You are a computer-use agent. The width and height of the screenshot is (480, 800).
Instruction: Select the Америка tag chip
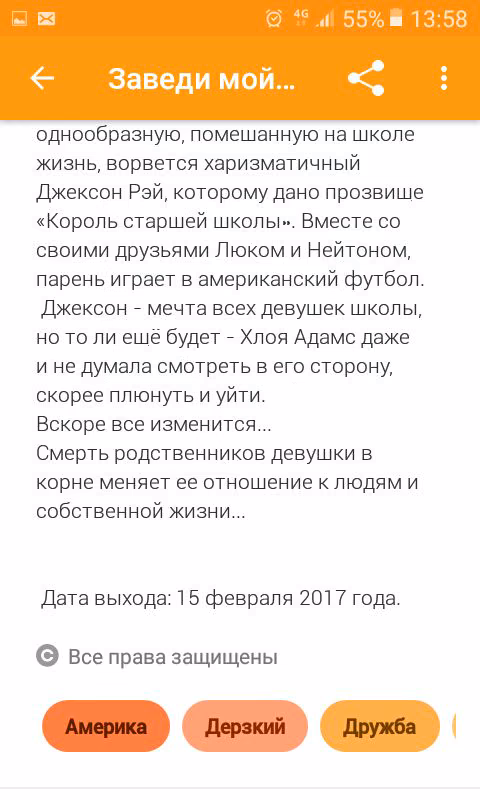106,726
